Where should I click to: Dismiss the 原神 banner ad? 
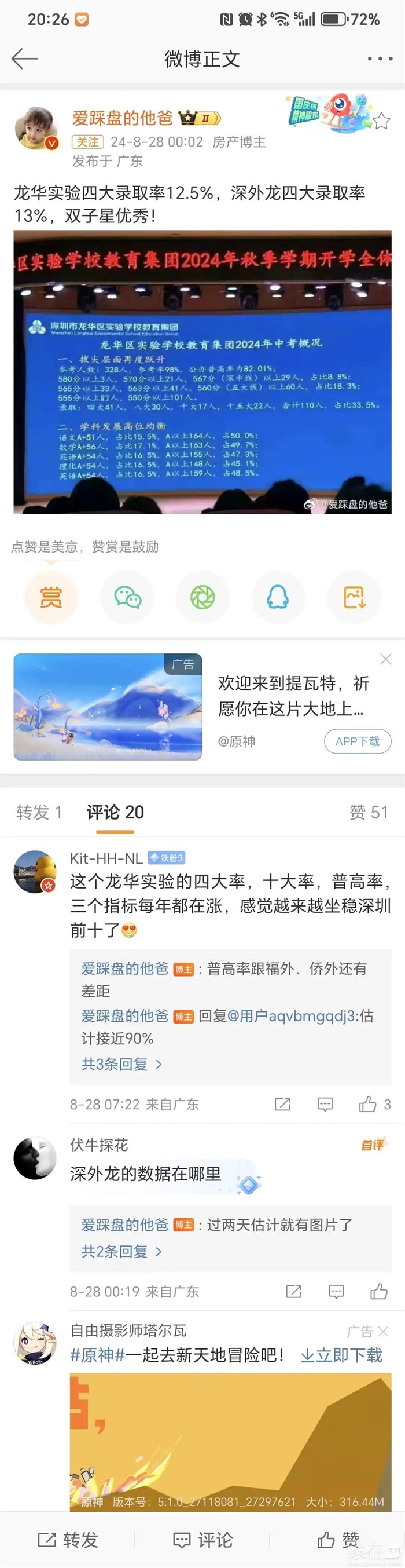(x=385, y=659)
